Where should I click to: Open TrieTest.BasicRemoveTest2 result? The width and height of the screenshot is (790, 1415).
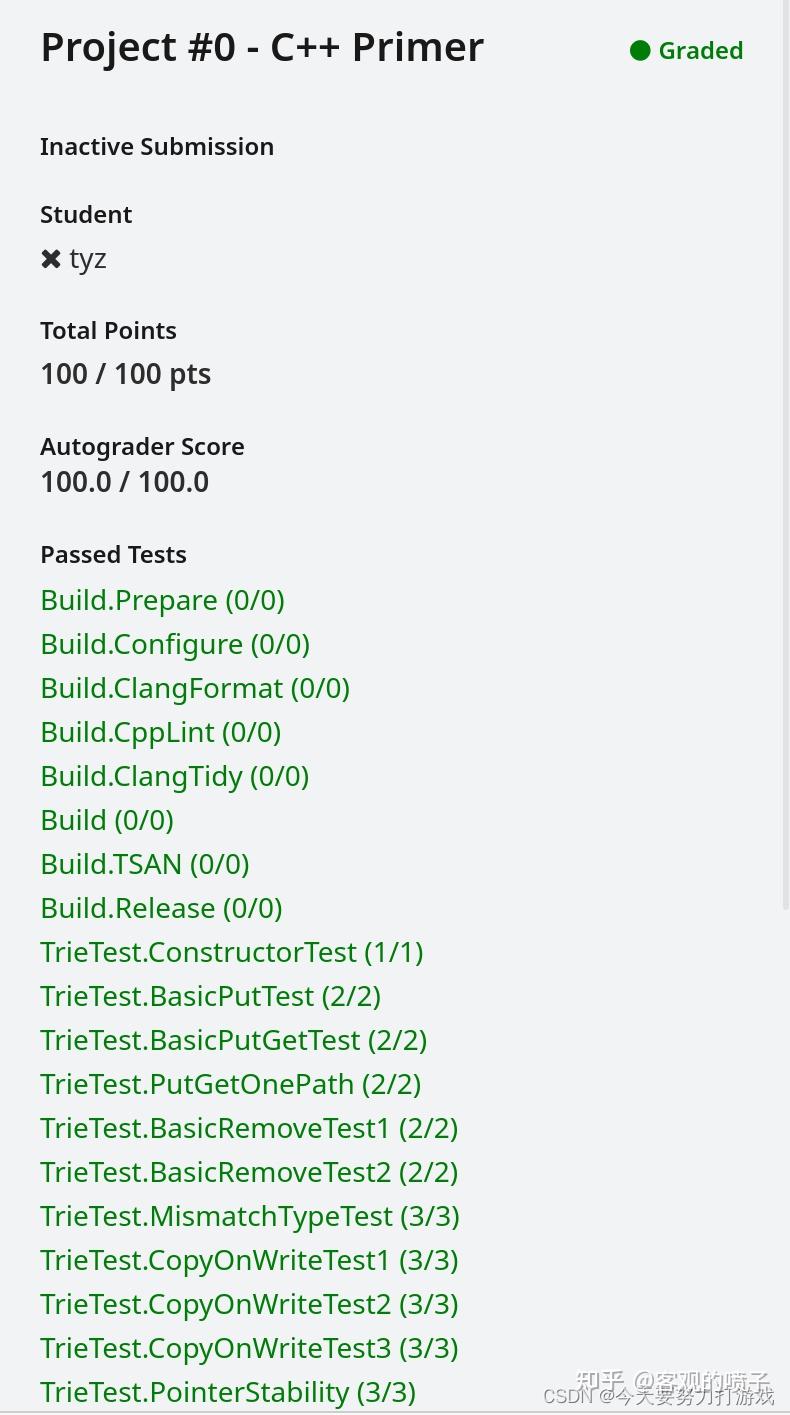coord(249,1172)
